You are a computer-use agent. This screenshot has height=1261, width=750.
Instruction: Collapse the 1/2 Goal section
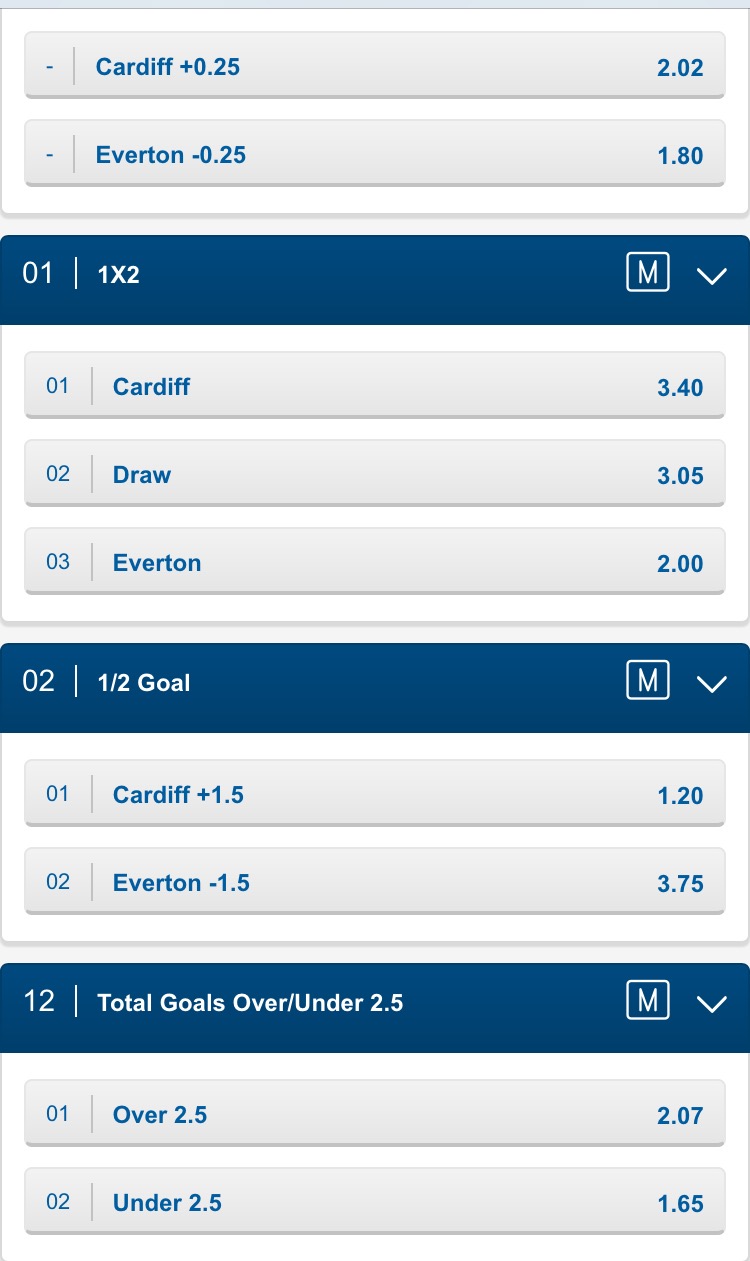click(712, 683)
